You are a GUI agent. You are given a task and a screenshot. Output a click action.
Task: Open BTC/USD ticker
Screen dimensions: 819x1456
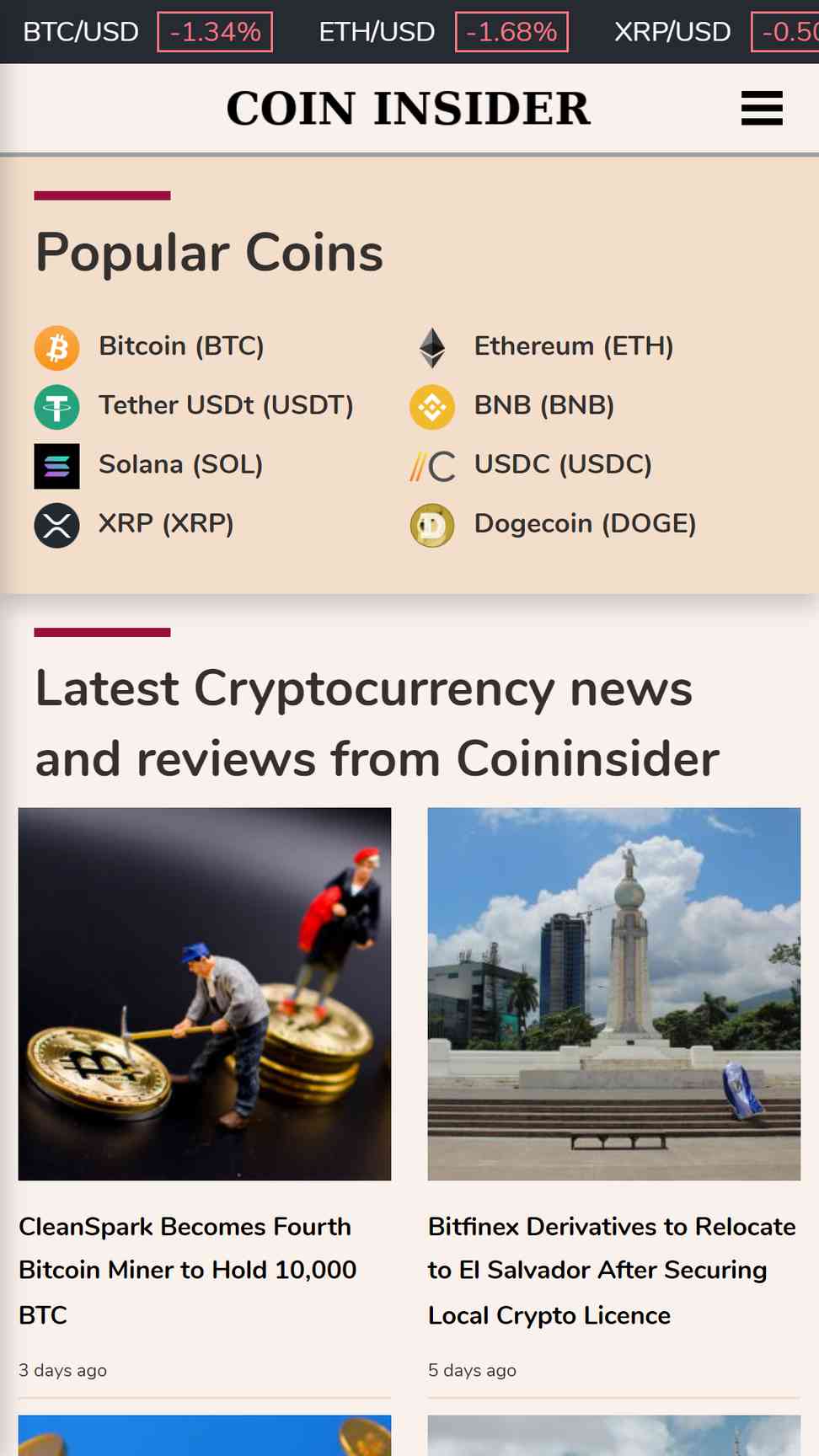click(147, 32)
